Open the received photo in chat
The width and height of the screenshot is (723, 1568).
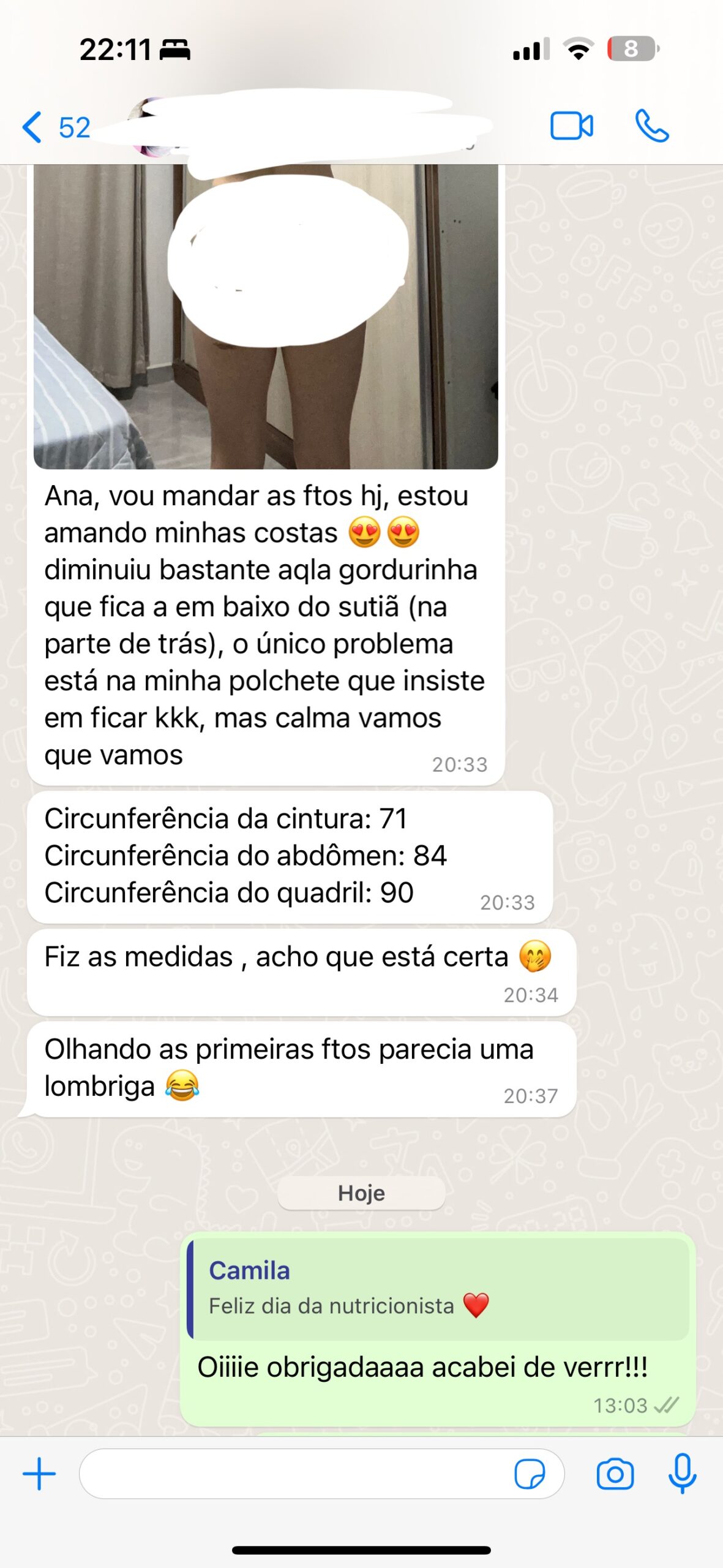(x=265, y=316)
